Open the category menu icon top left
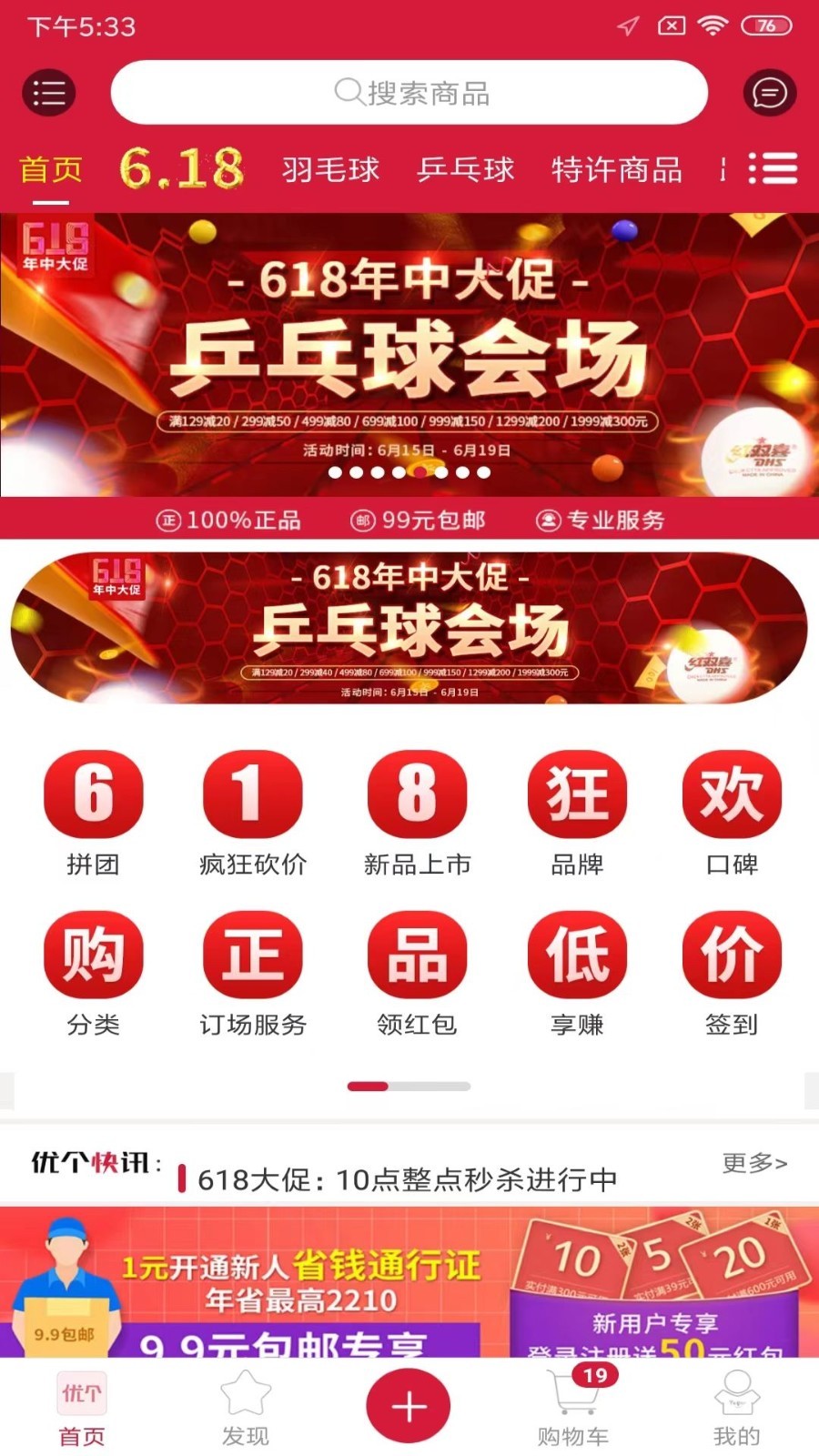 pos(49,92)
